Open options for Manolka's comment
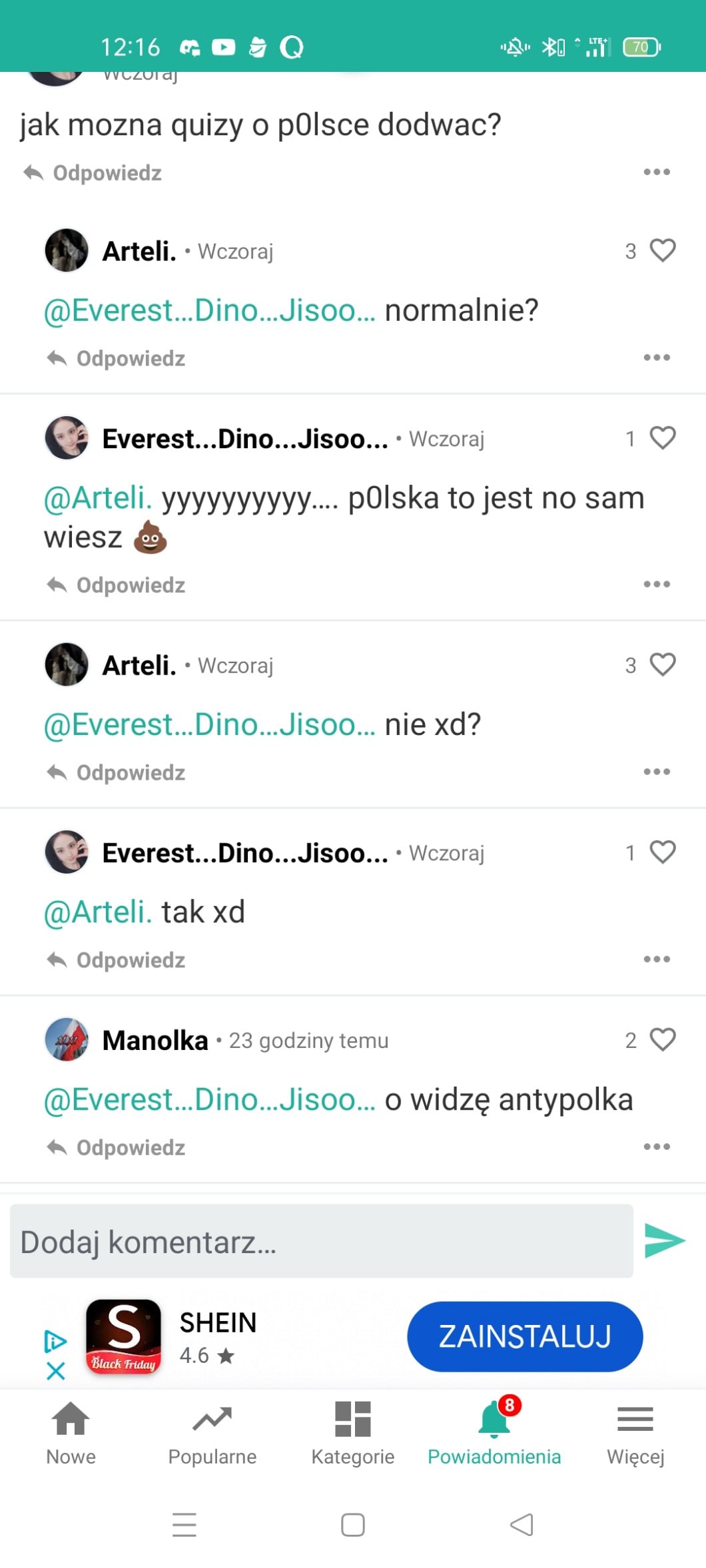 656,1147
